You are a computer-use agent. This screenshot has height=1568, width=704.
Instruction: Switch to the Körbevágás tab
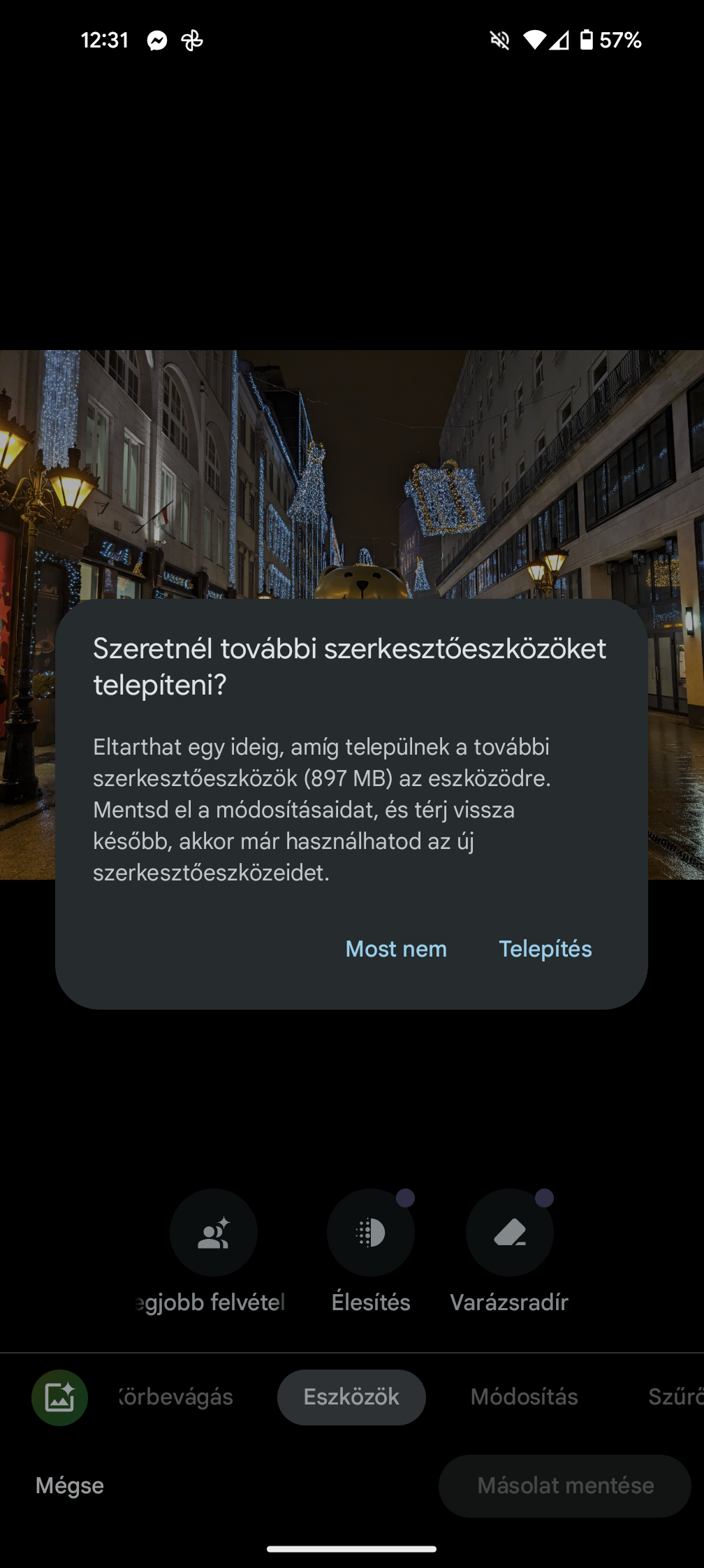[x=176, y=1397]
